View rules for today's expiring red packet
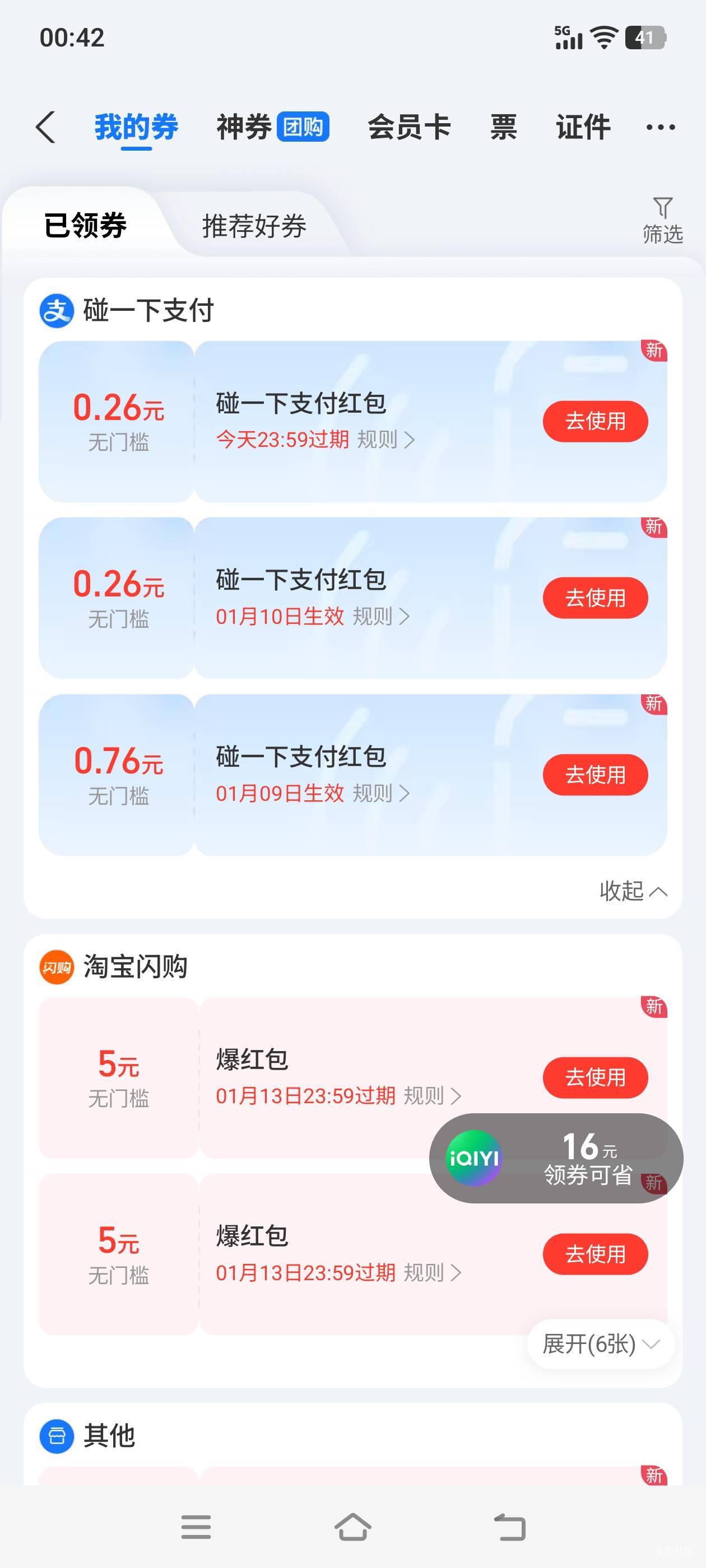This screenshot has width=706, height=1568. 386,440
